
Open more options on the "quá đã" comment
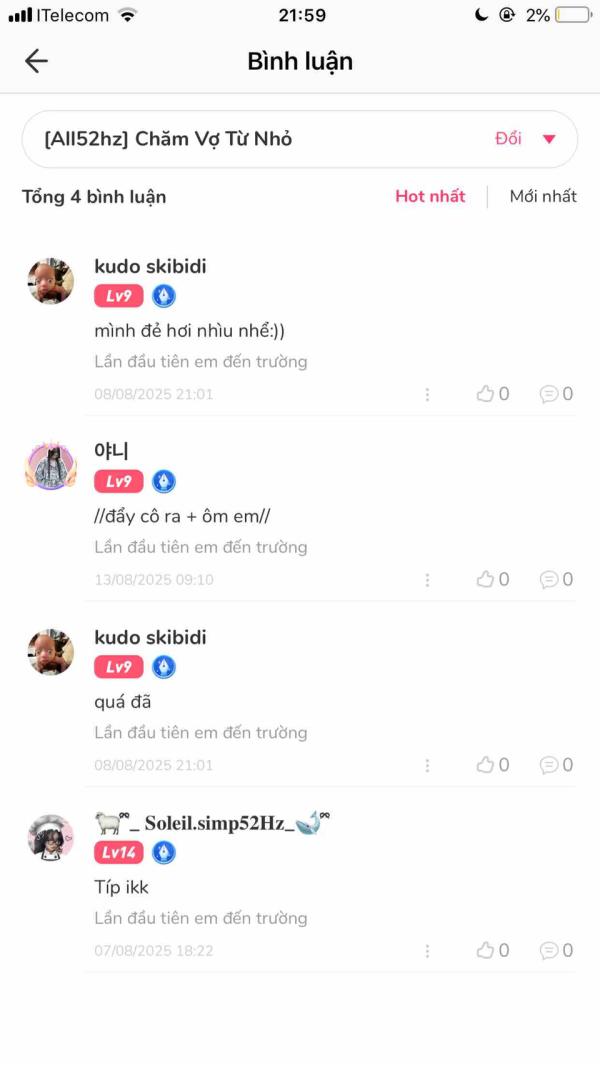point(427,765)
